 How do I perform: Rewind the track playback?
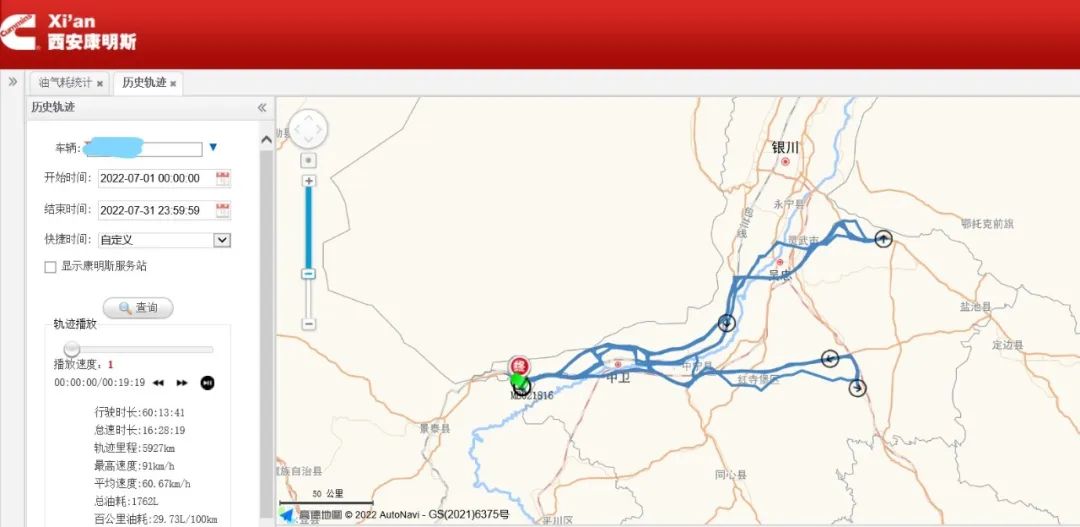[158, 383]
